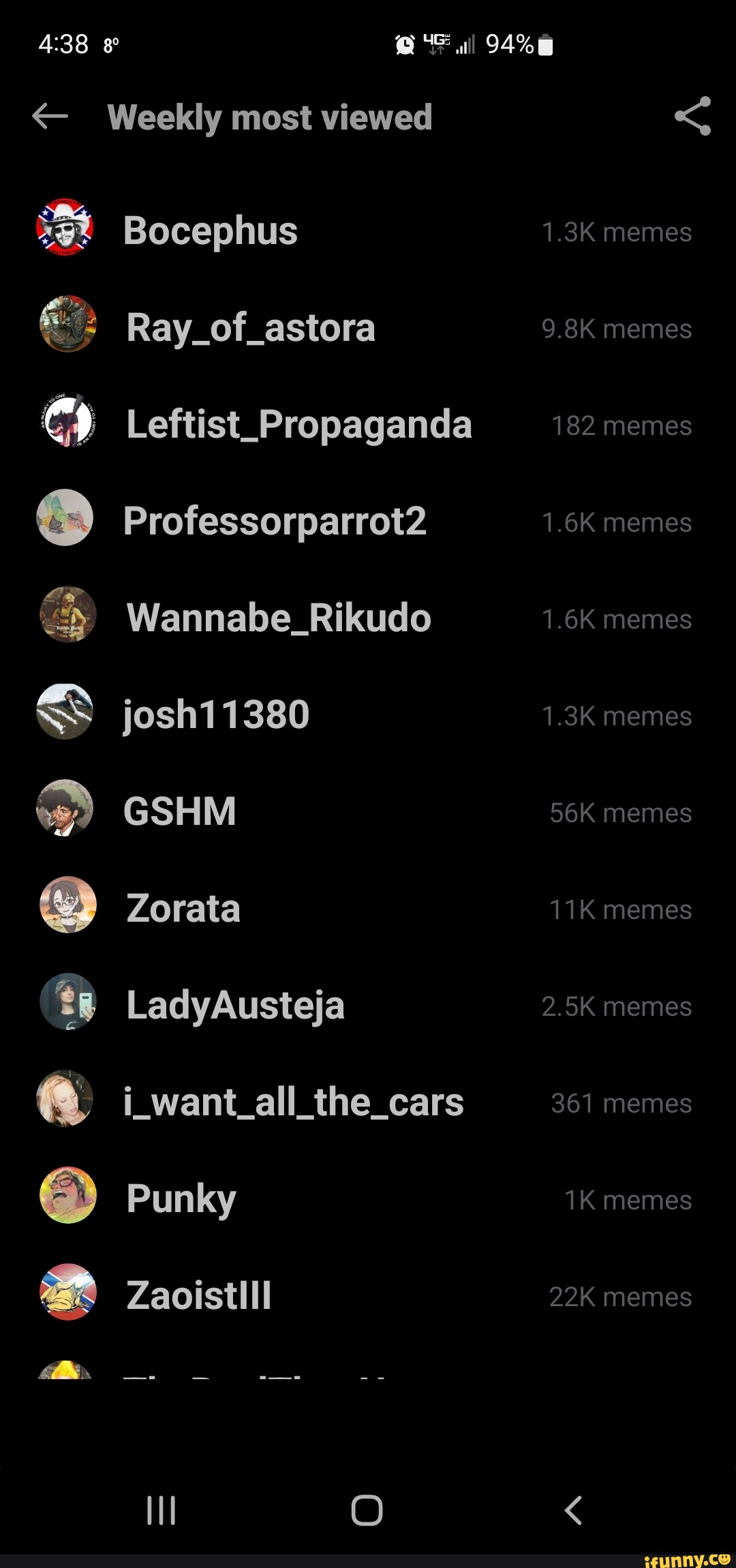736x1568 pixels.
Task: Tap the josh11380 row
Action: pyautogui.click(x=216, y=715)
